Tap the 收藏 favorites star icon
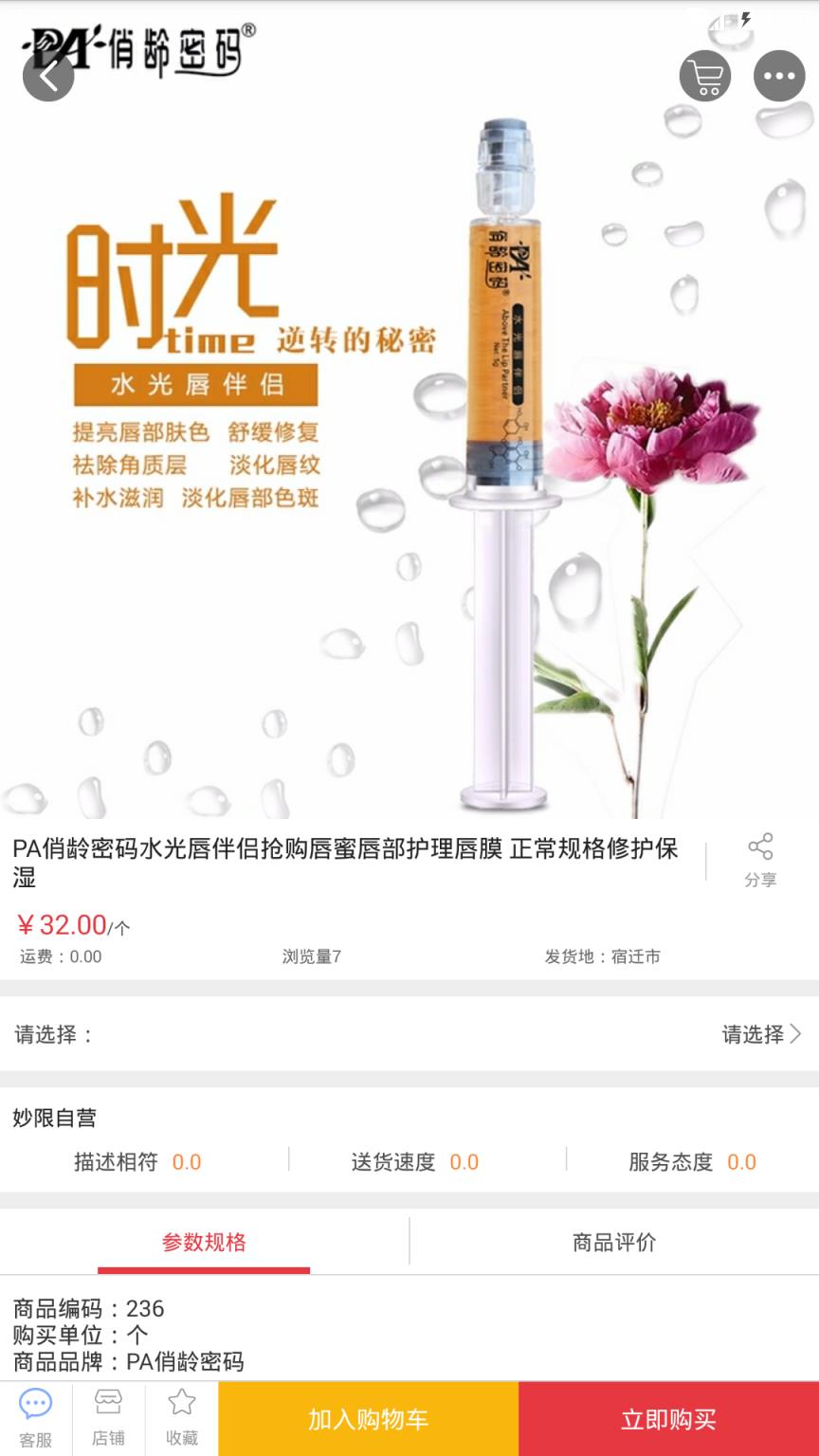This screenshot has width=819, height=1456. 181,1416
